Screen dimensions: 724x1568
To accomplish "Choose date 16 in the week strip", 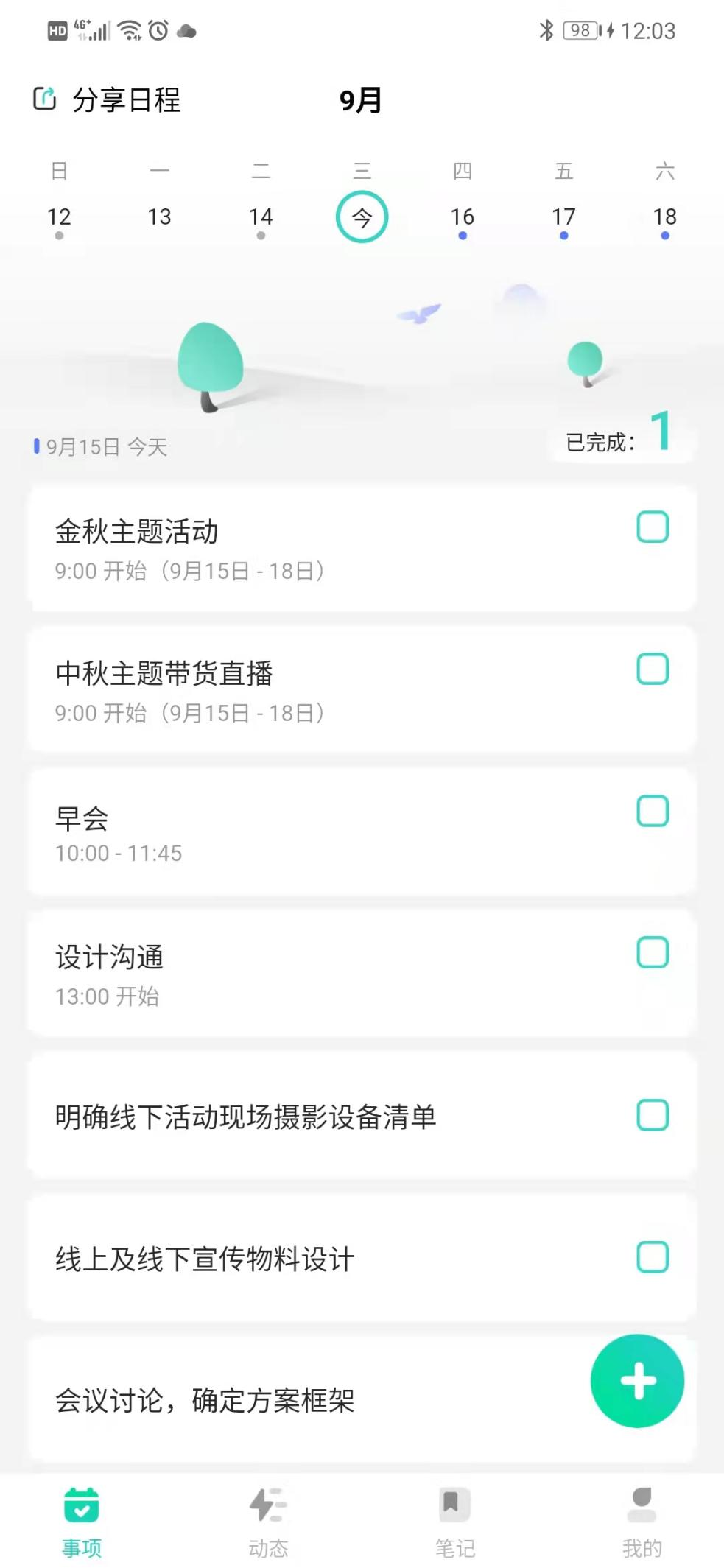I will click(x=463, y=217).
